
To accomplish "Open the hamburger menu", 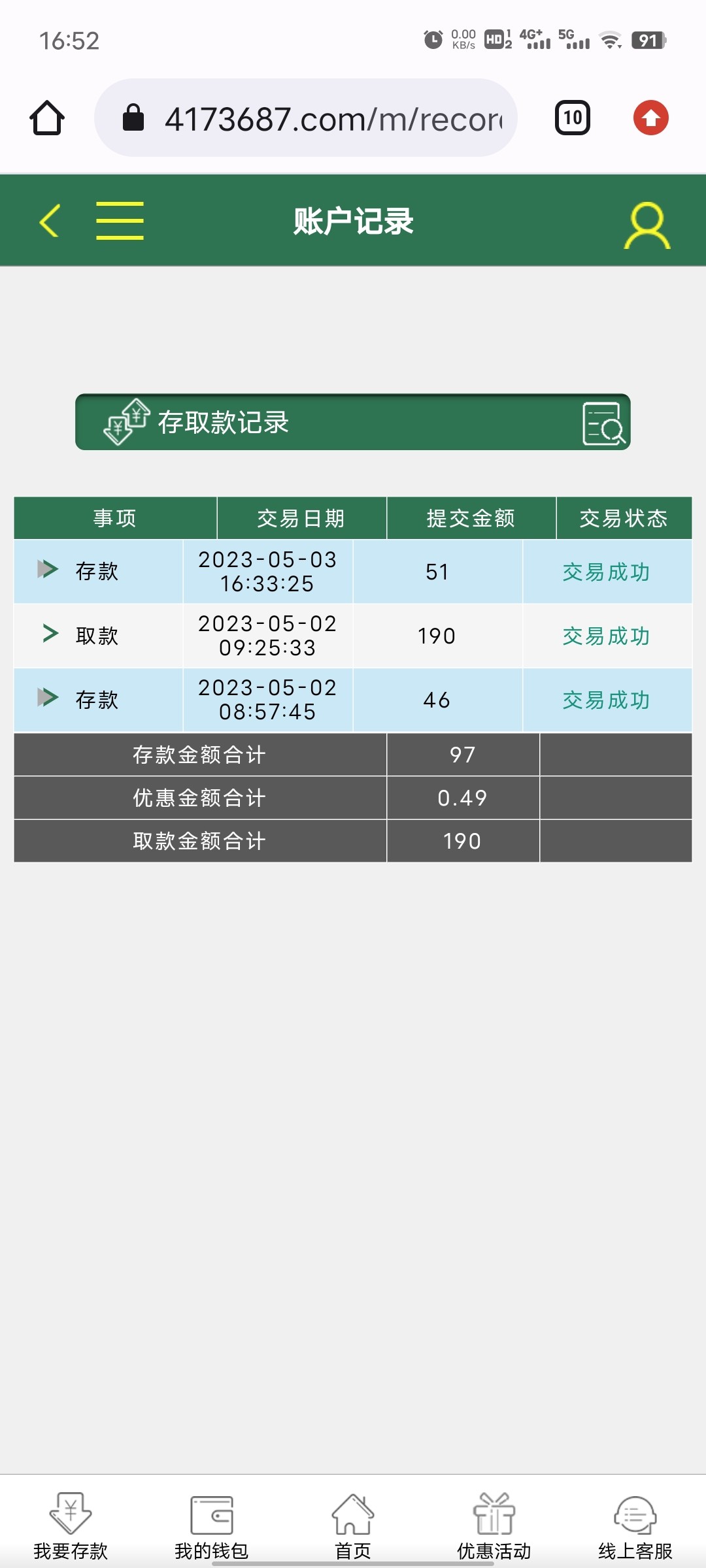I will [120, 221].
